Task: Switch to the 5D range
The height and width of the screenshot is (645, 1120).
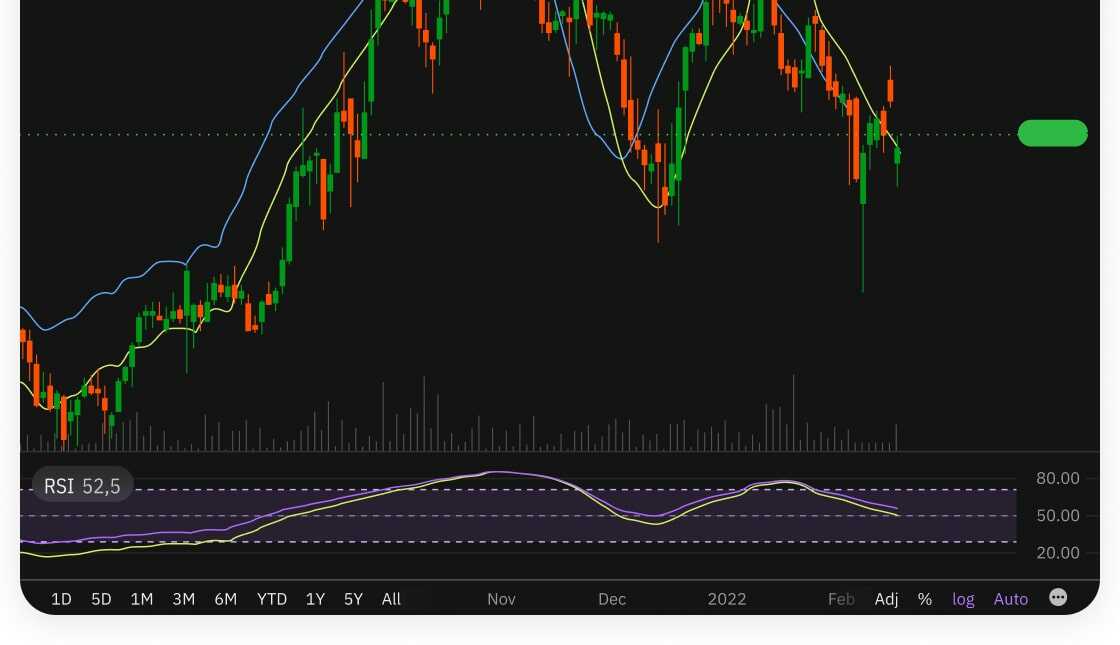Action: pyautogui.click(x=101, y=599)
